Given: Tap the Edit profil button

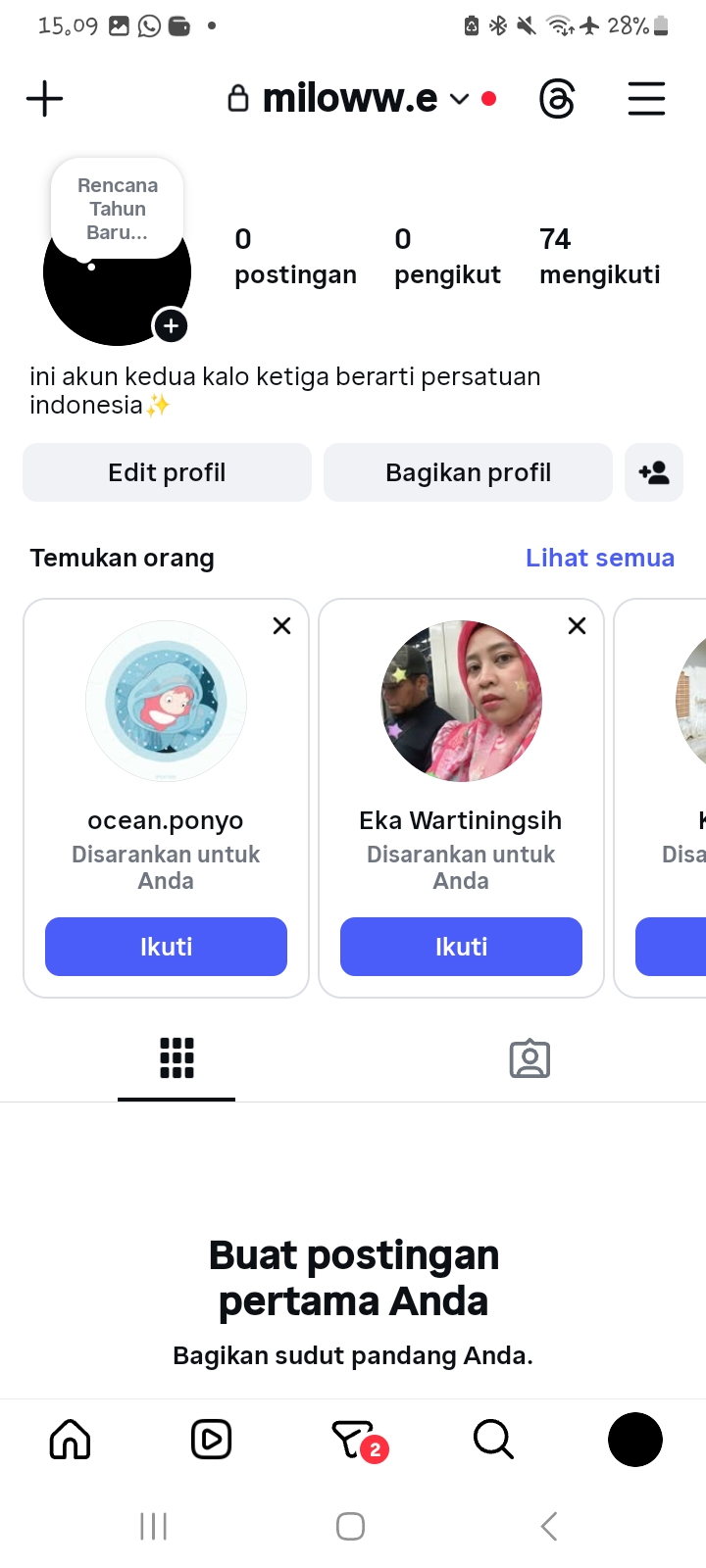Looking at the screenshot, I should pos(167,472).
